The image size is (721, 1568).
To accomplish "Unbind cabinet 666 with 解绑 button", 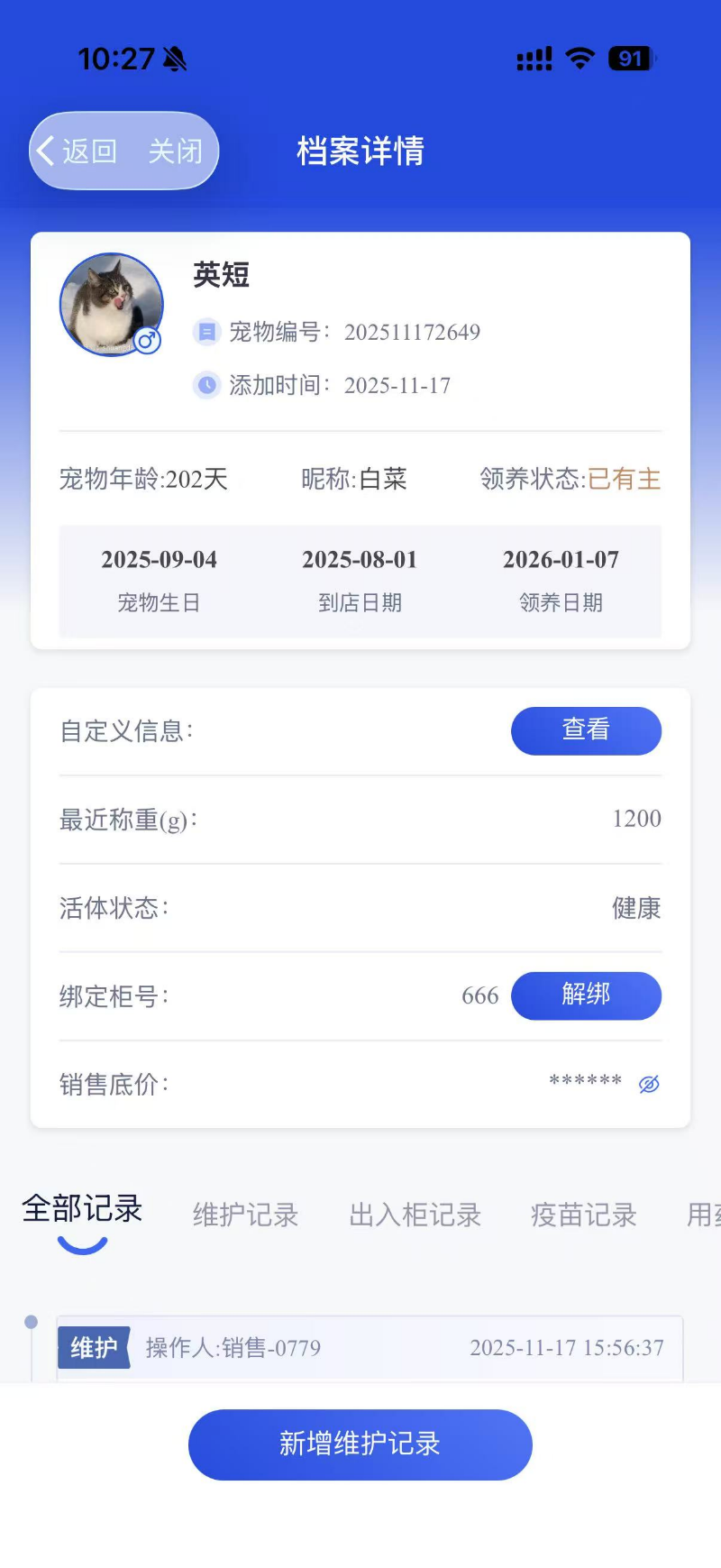I will click(586, 995).
